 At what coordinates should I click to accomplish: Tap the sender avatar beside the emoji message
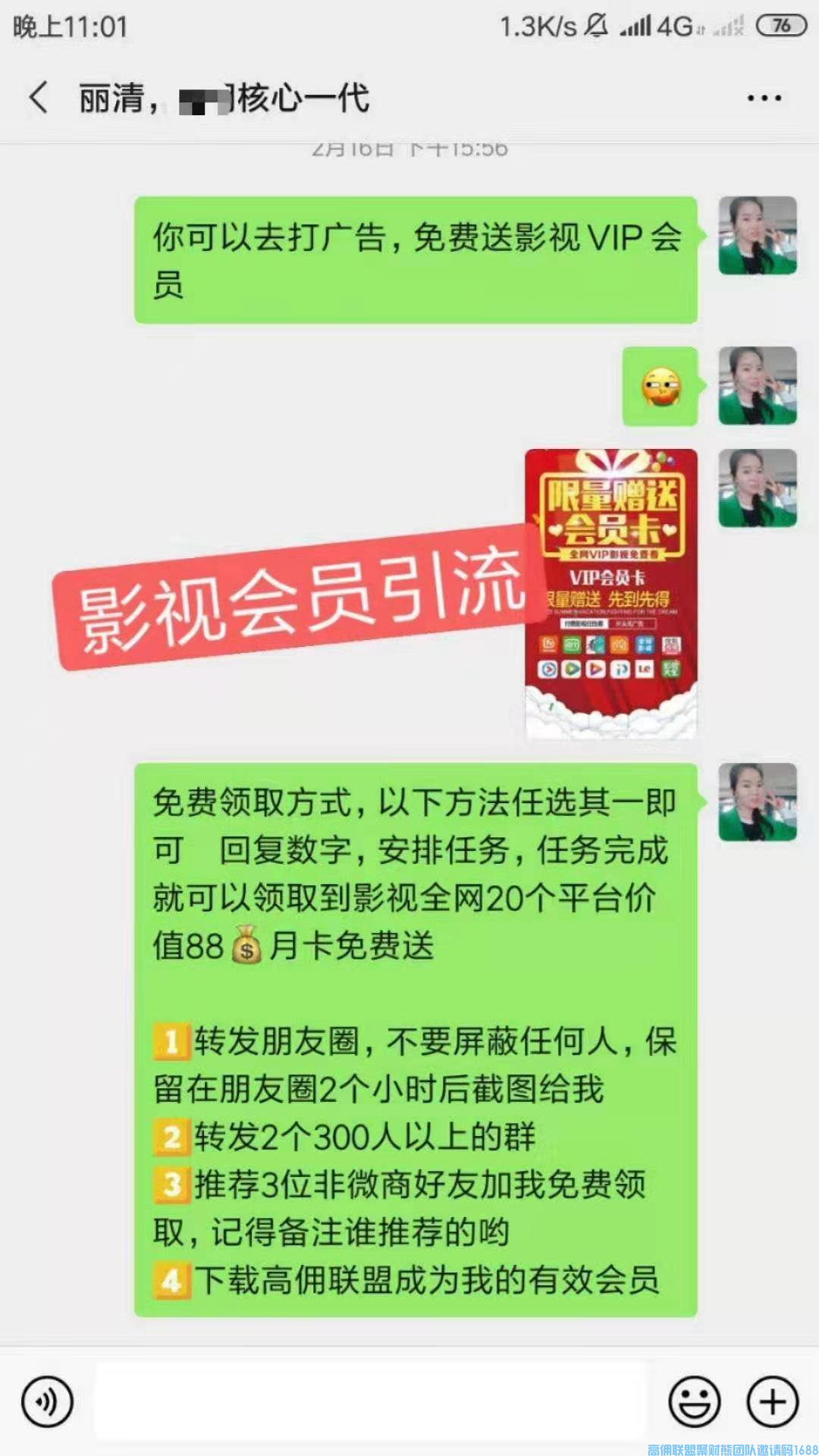tap(757, 386)
